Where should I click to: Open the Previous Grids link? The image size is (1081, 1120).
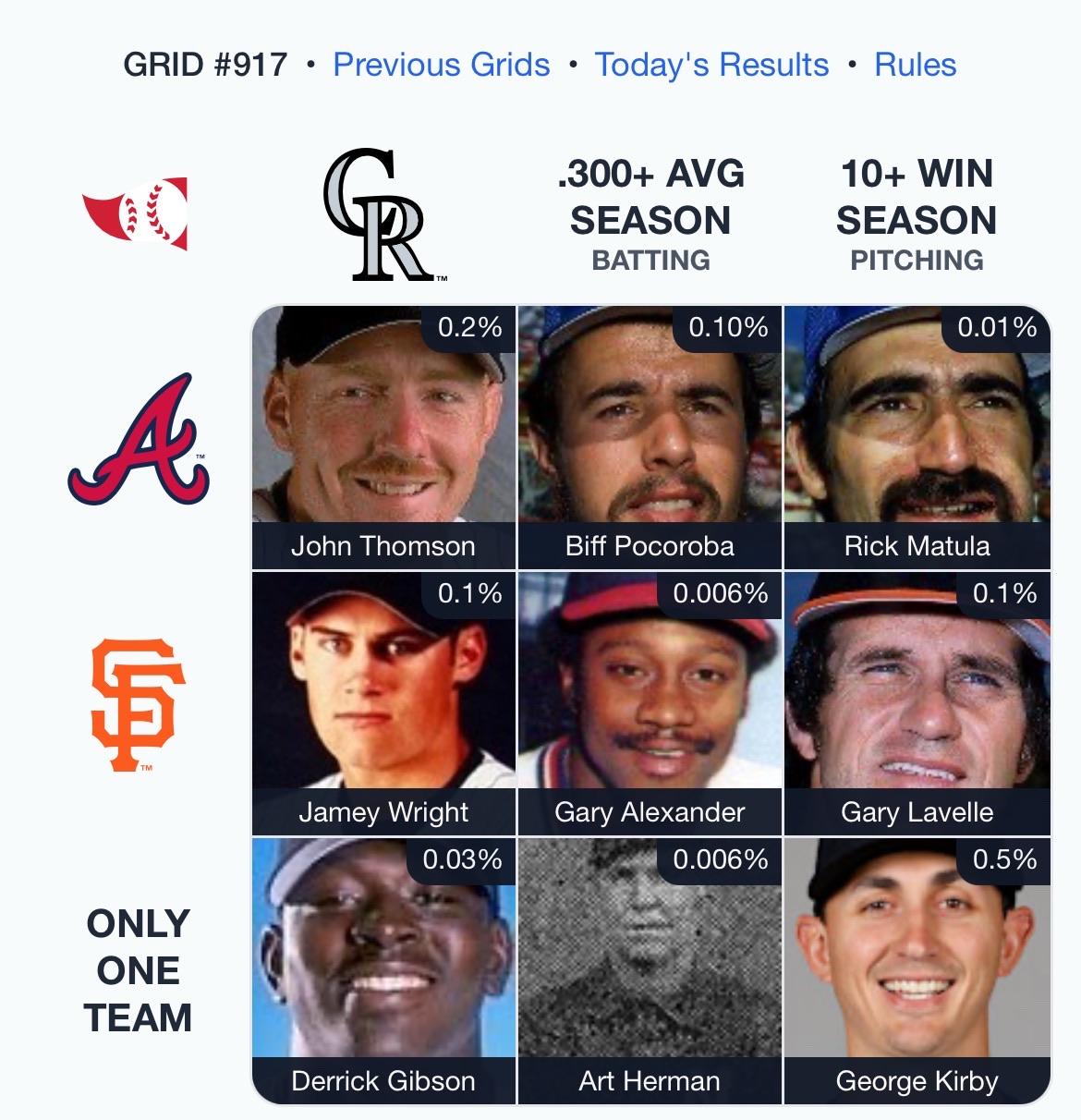(x=441, y=65)
